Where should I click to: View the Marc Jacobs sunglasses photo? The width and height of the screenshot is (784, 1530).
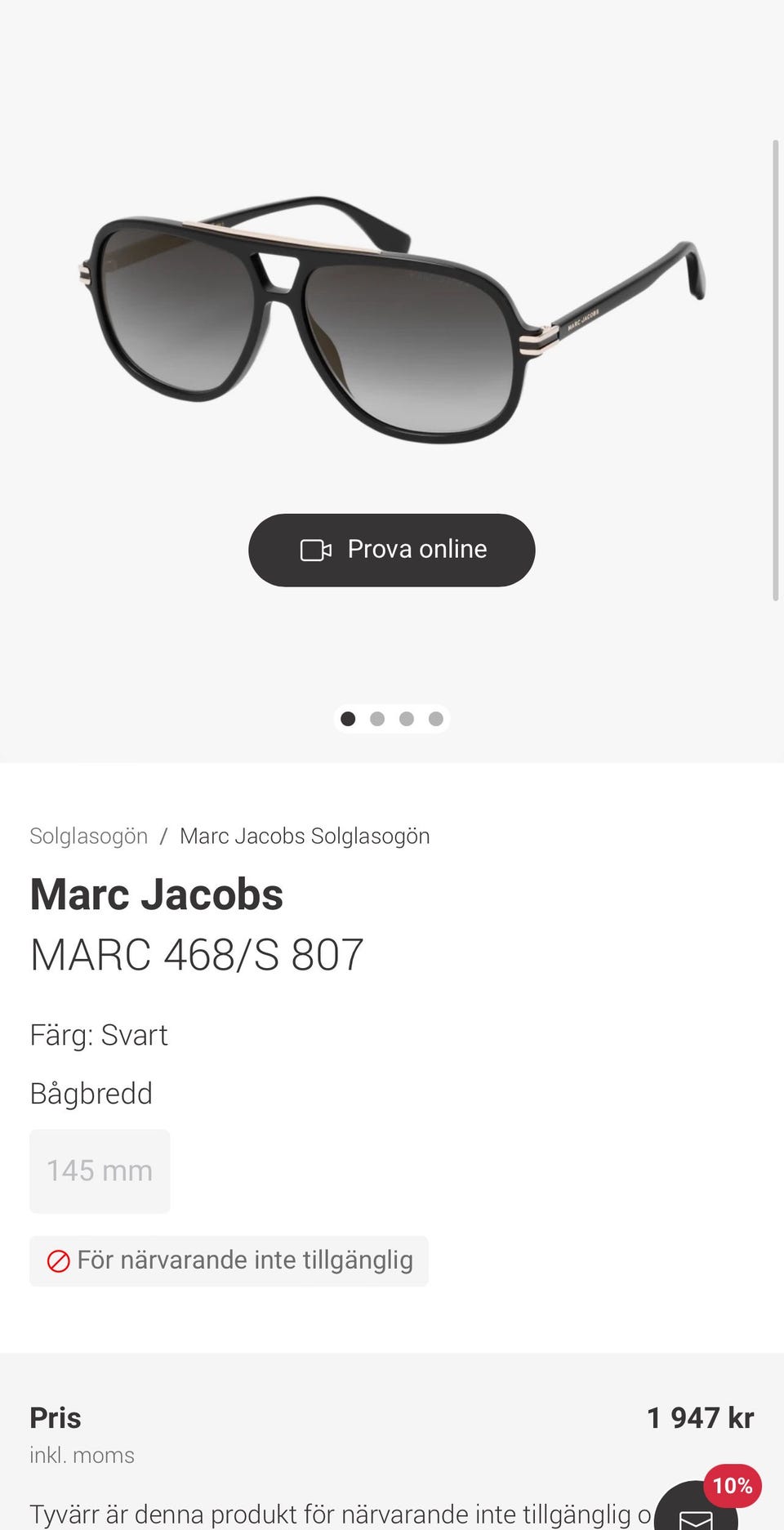point(392,319)
